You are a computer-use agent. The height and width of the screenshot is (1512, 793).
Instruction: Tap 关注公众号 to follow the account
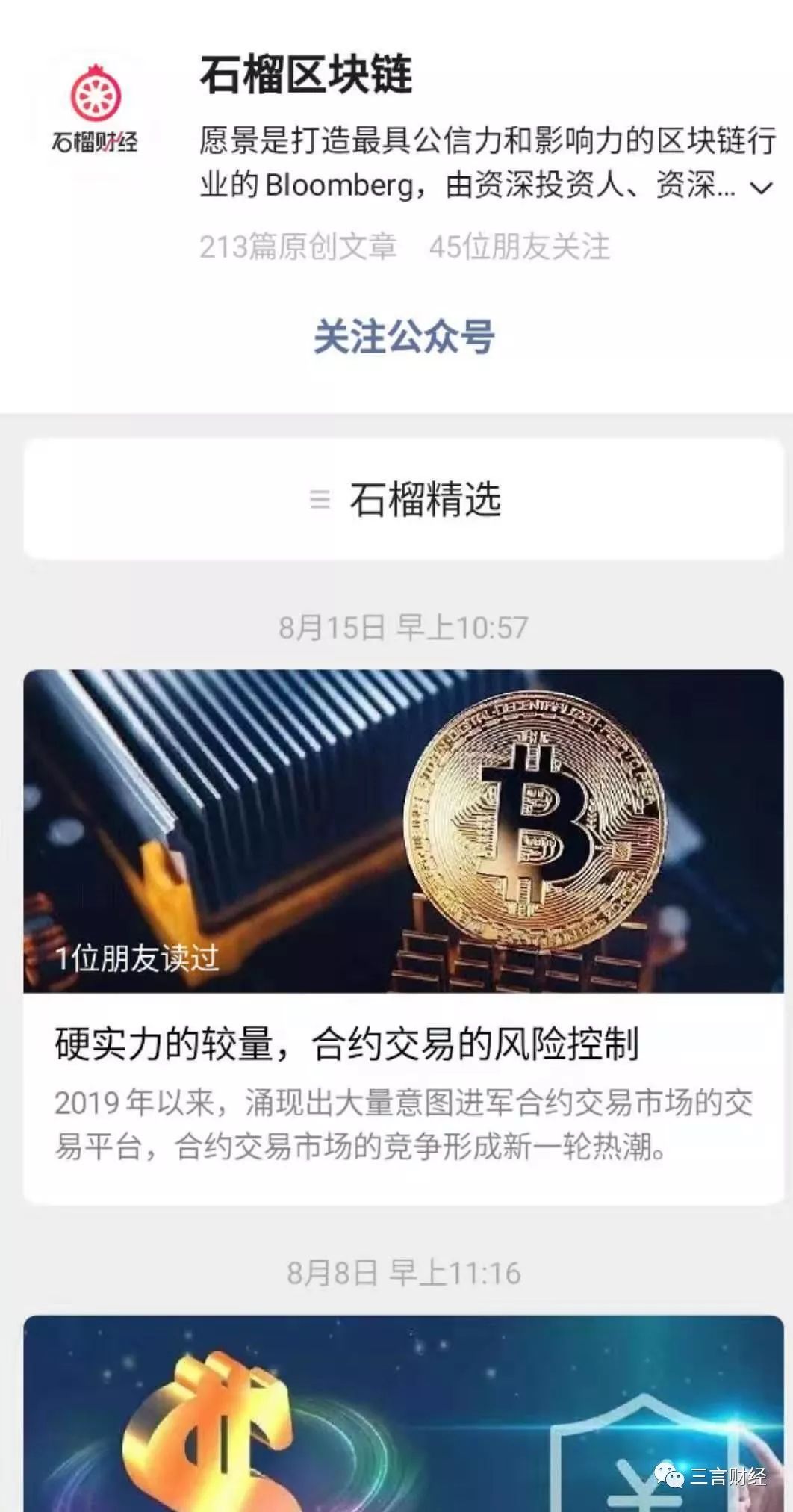(x=403, y=337)
